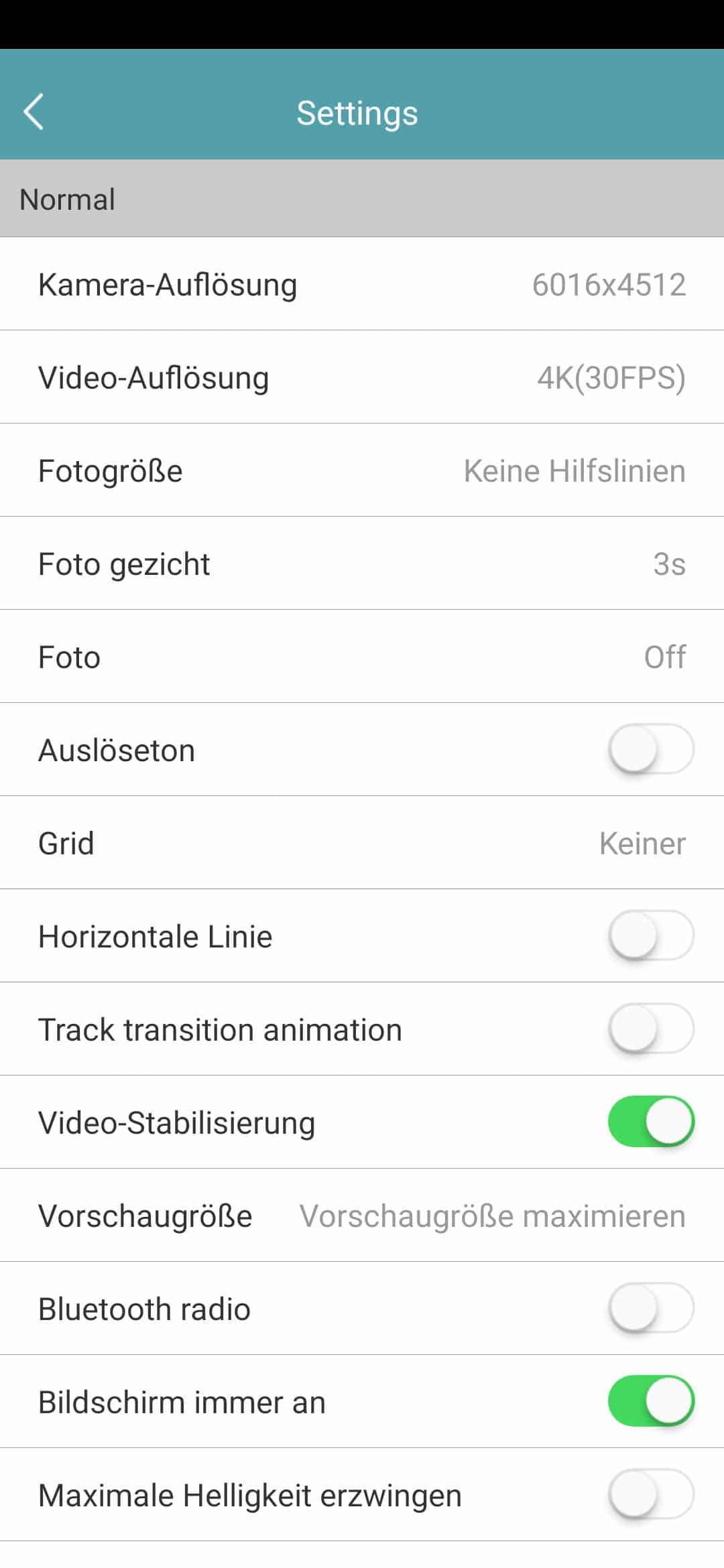Open the Foto row showing Off
This screenshot has width=724, height=1568.
tap(362, 657)
